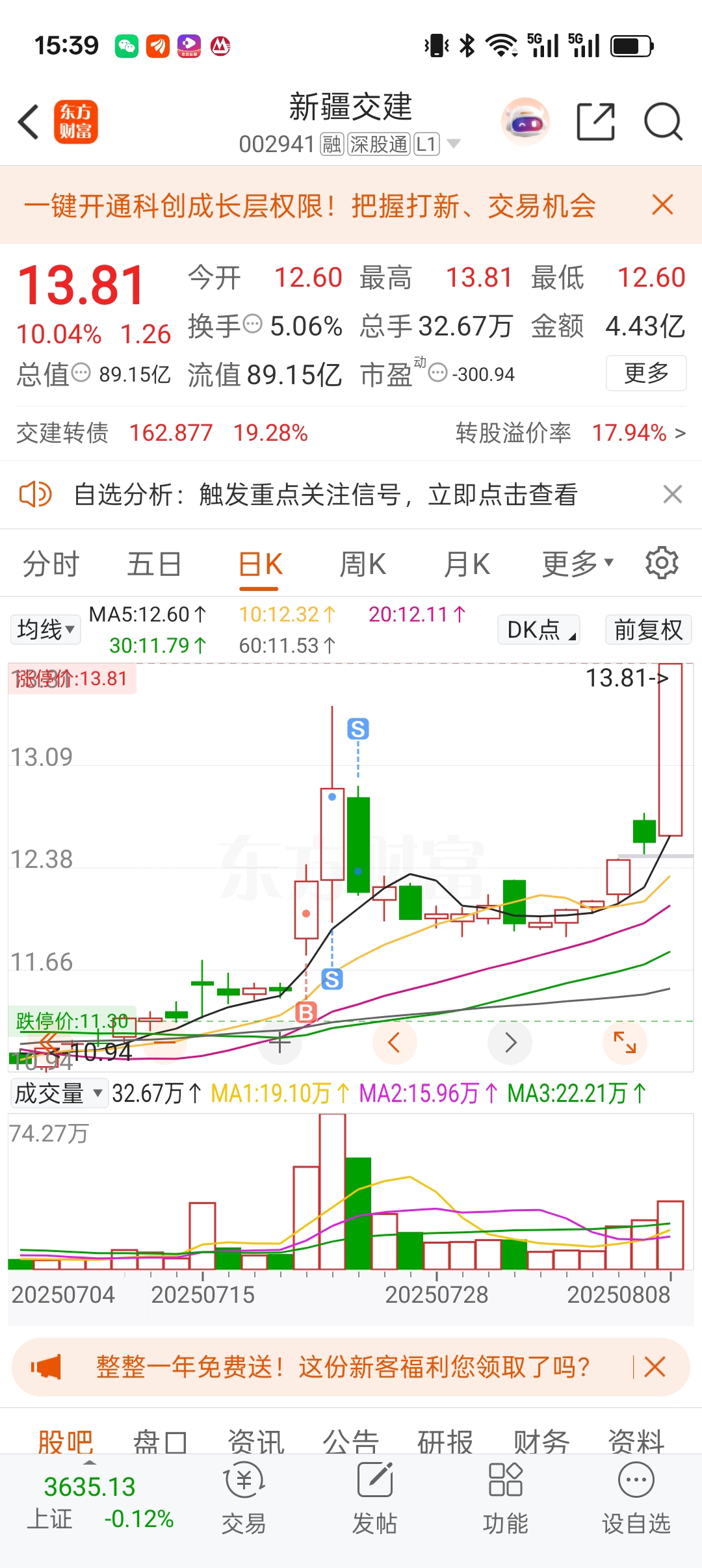Share this stock page

595,122
